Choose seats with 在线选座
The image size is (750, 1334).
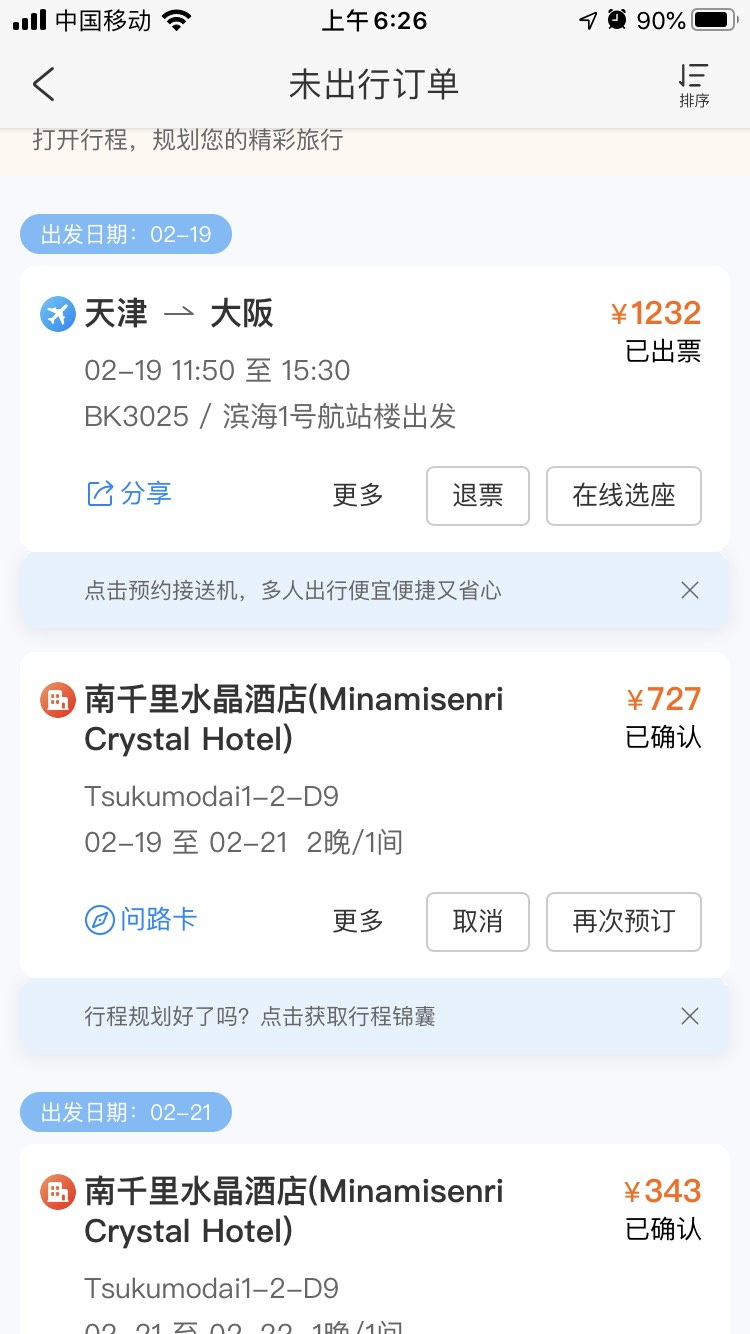coord(623,496)
